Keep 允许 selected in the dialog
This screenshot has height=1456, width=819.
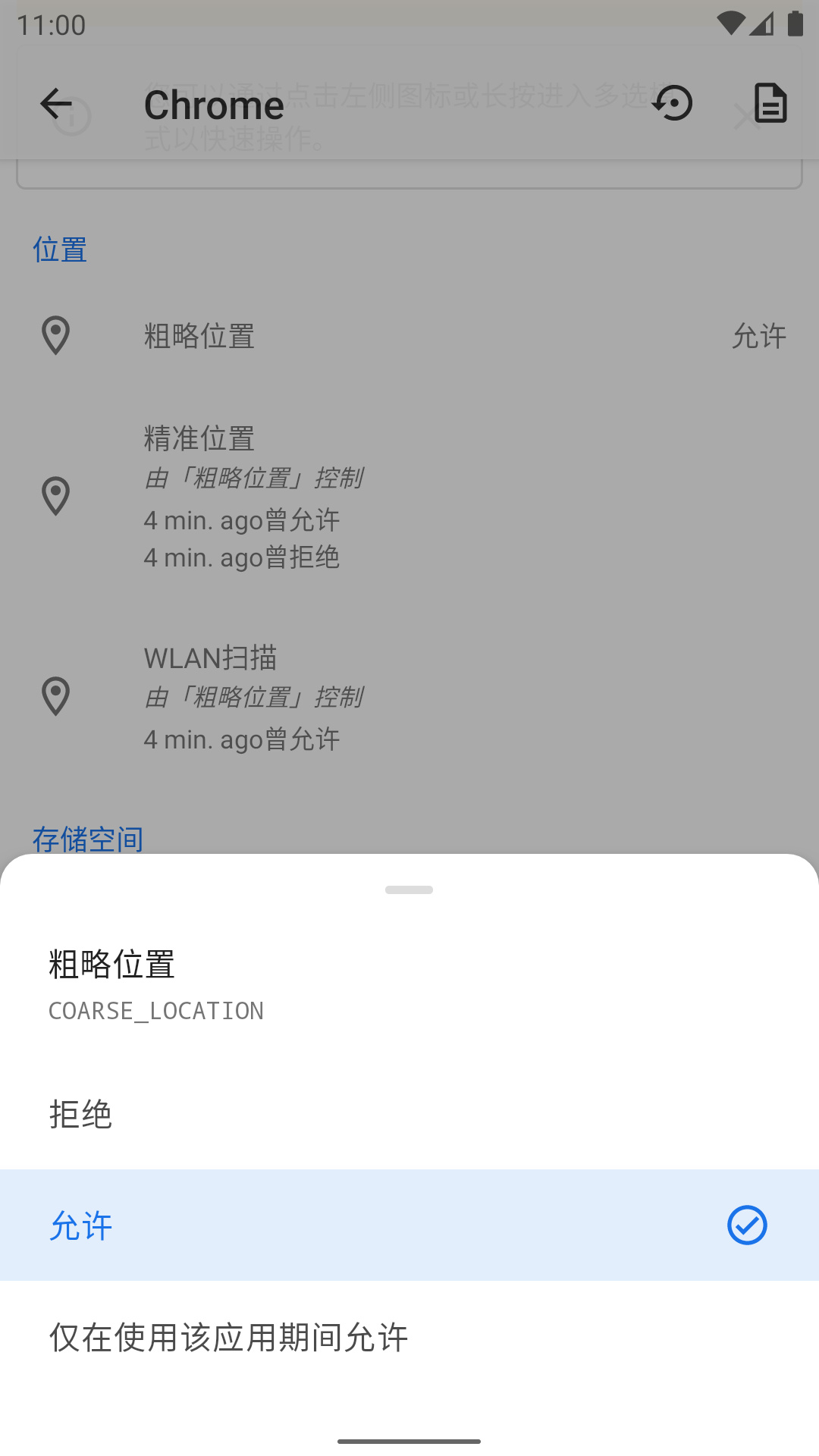(80, 1225)
